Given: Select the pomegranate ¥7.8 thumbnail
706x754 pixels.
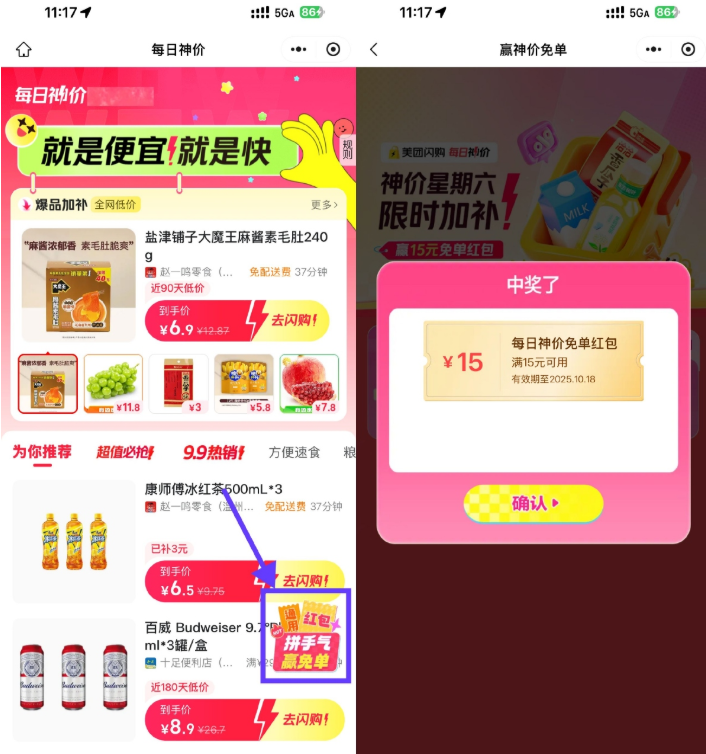Looking at the screenshot, I should pos(309,384).
